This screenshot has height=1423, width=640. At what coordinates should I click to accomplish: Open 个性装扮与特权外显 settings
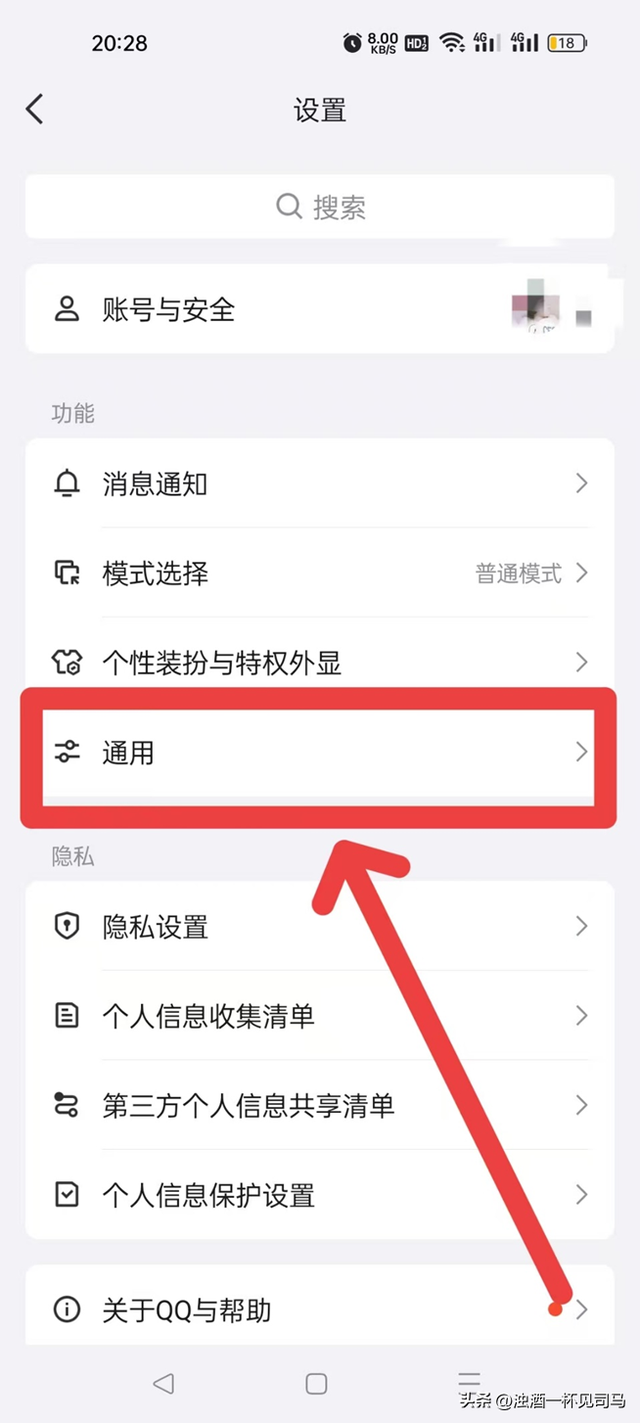coord(320,662)
